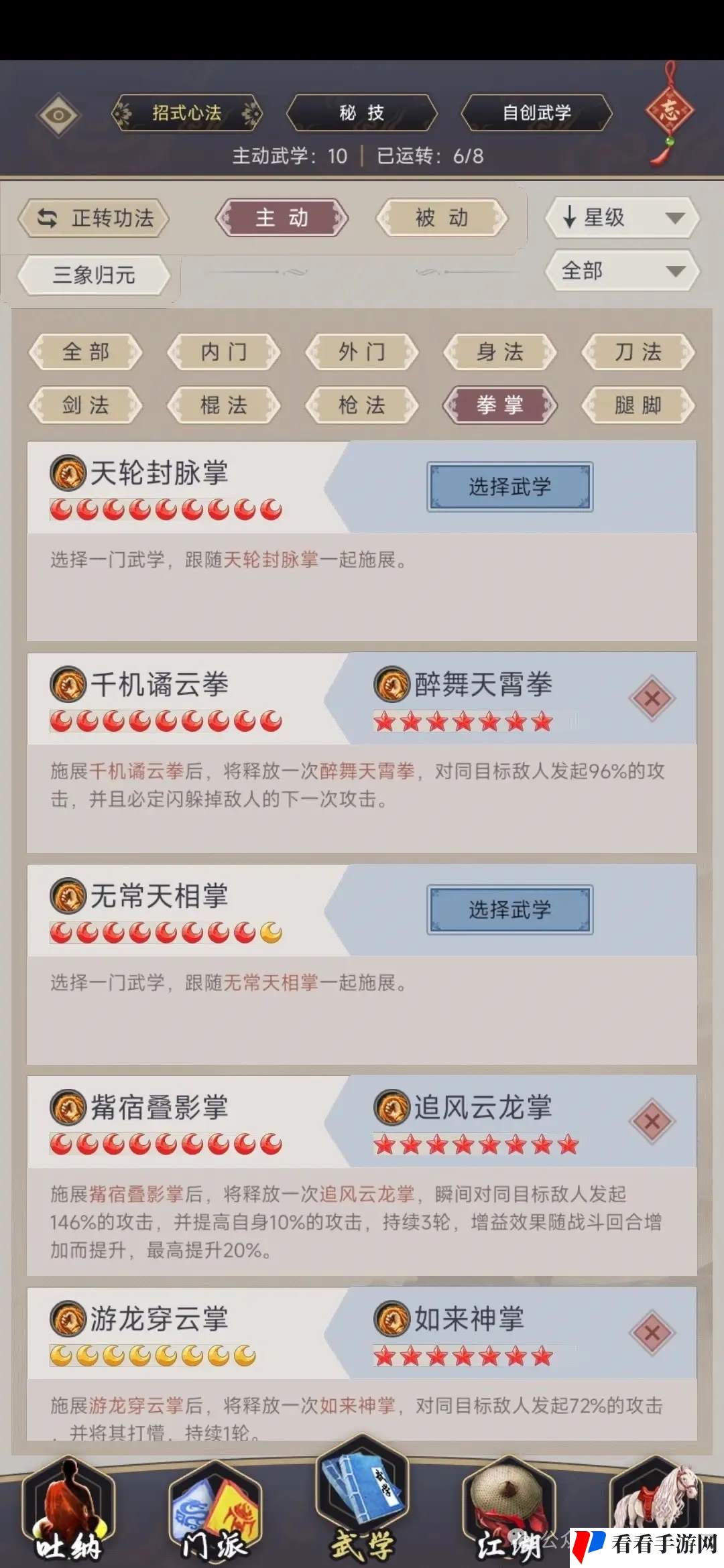724x1568 pixels.
Task: Open the red 志 journal charm
Action: point(668,111)
